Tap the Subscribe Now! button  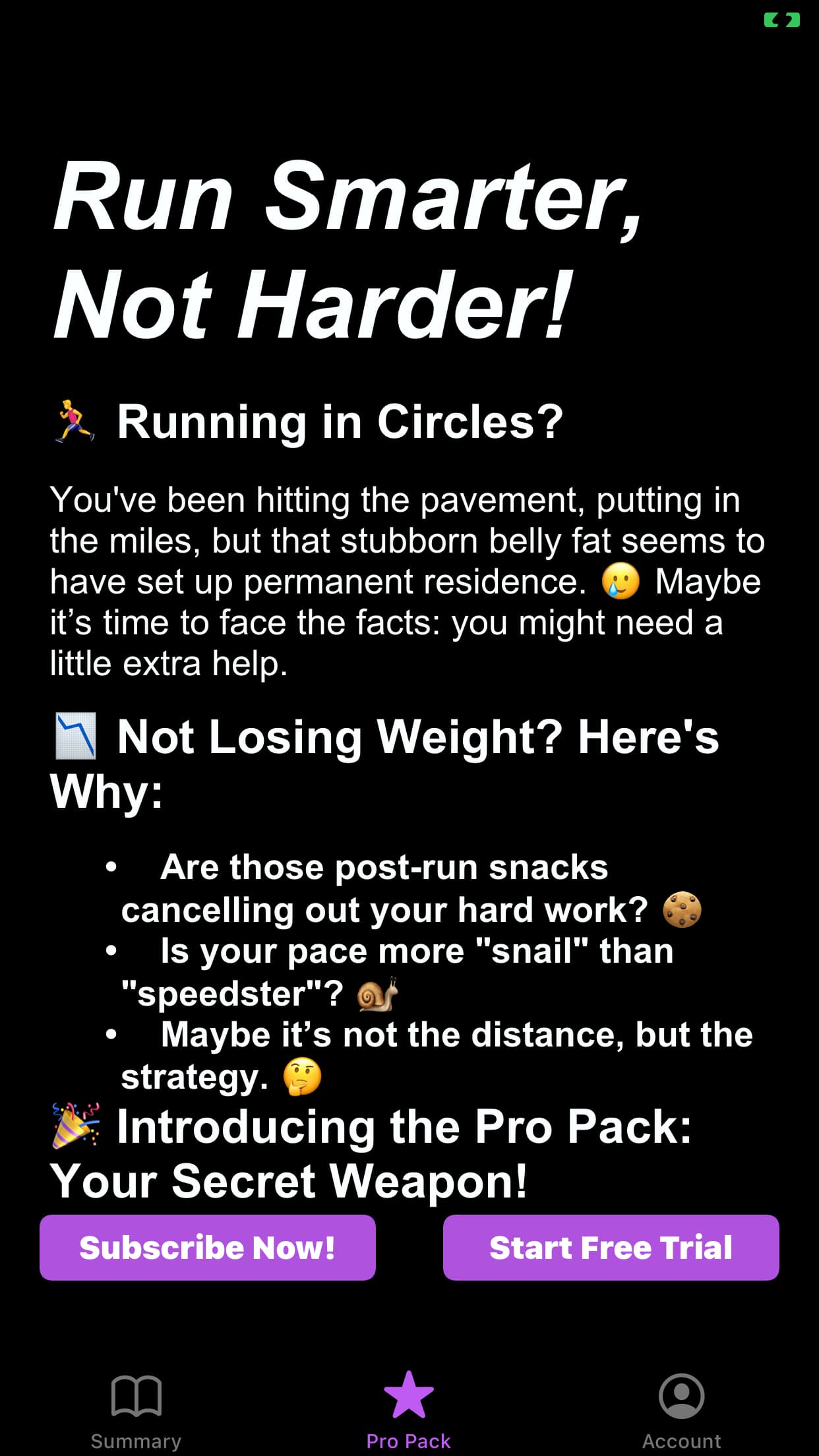click(x=208, y=1248)
